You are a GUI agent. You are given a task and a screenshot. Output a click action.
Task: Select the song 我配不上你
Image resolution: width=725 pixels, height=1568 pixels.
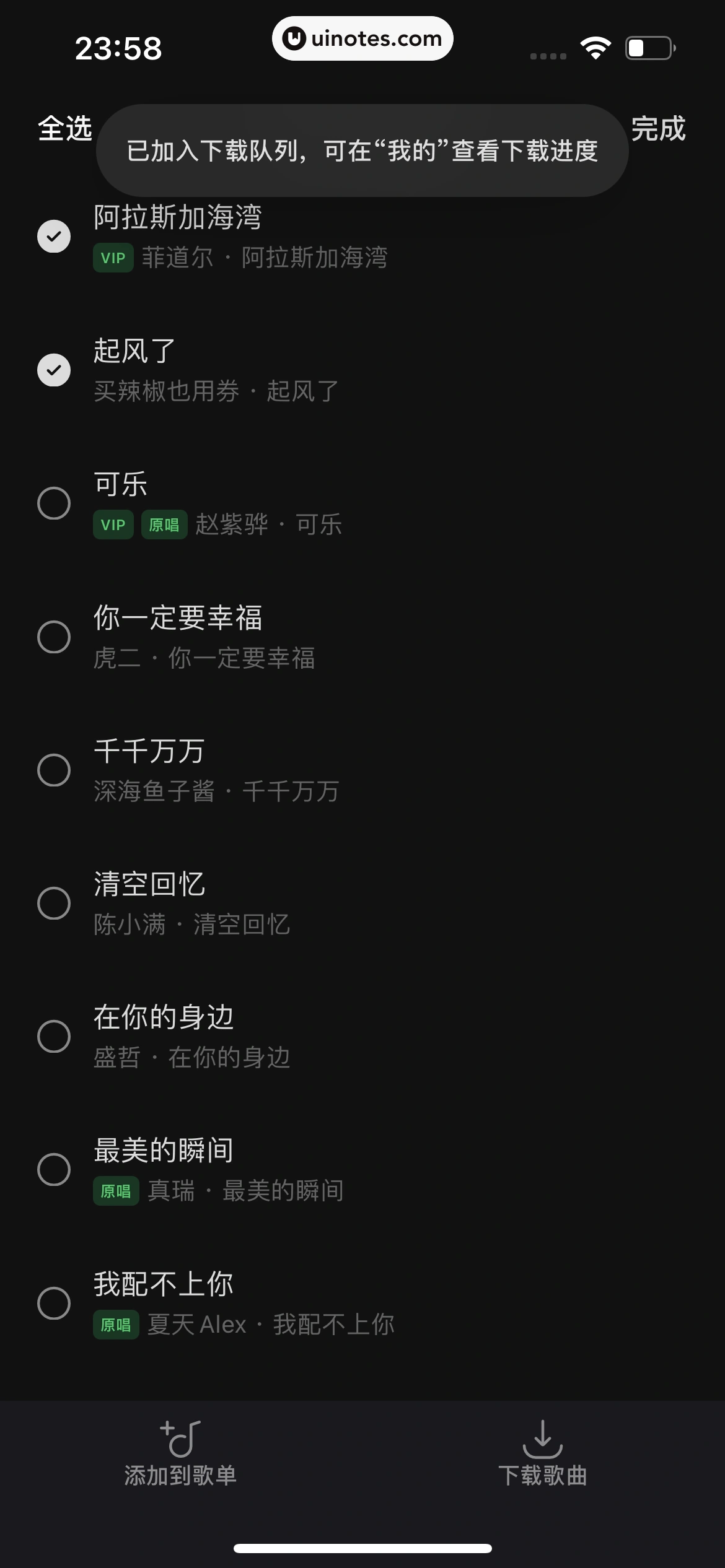54,1303
